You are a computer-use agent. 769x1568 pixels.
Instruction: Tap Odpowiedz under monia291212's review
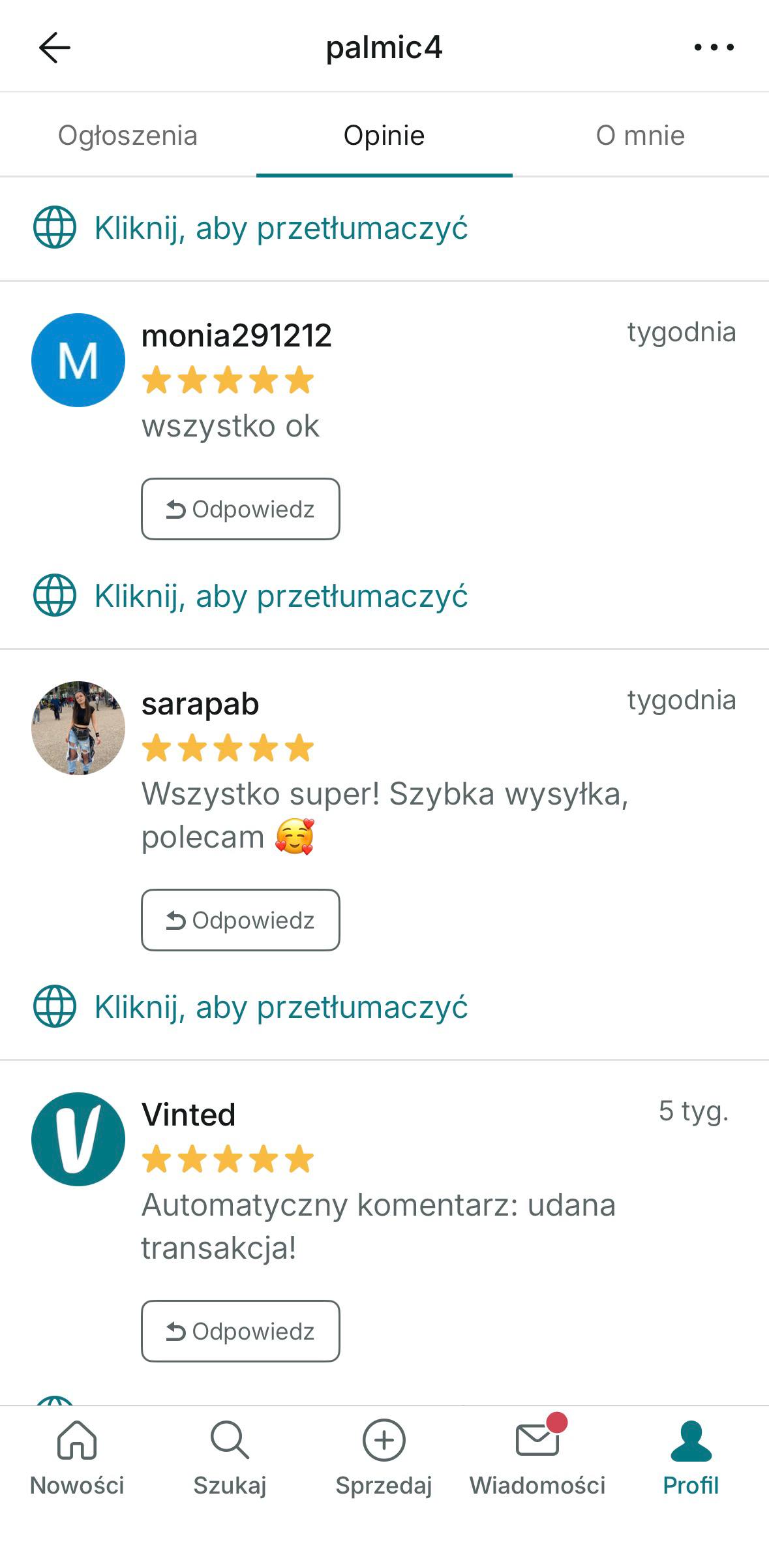click(x=241, y=509)
